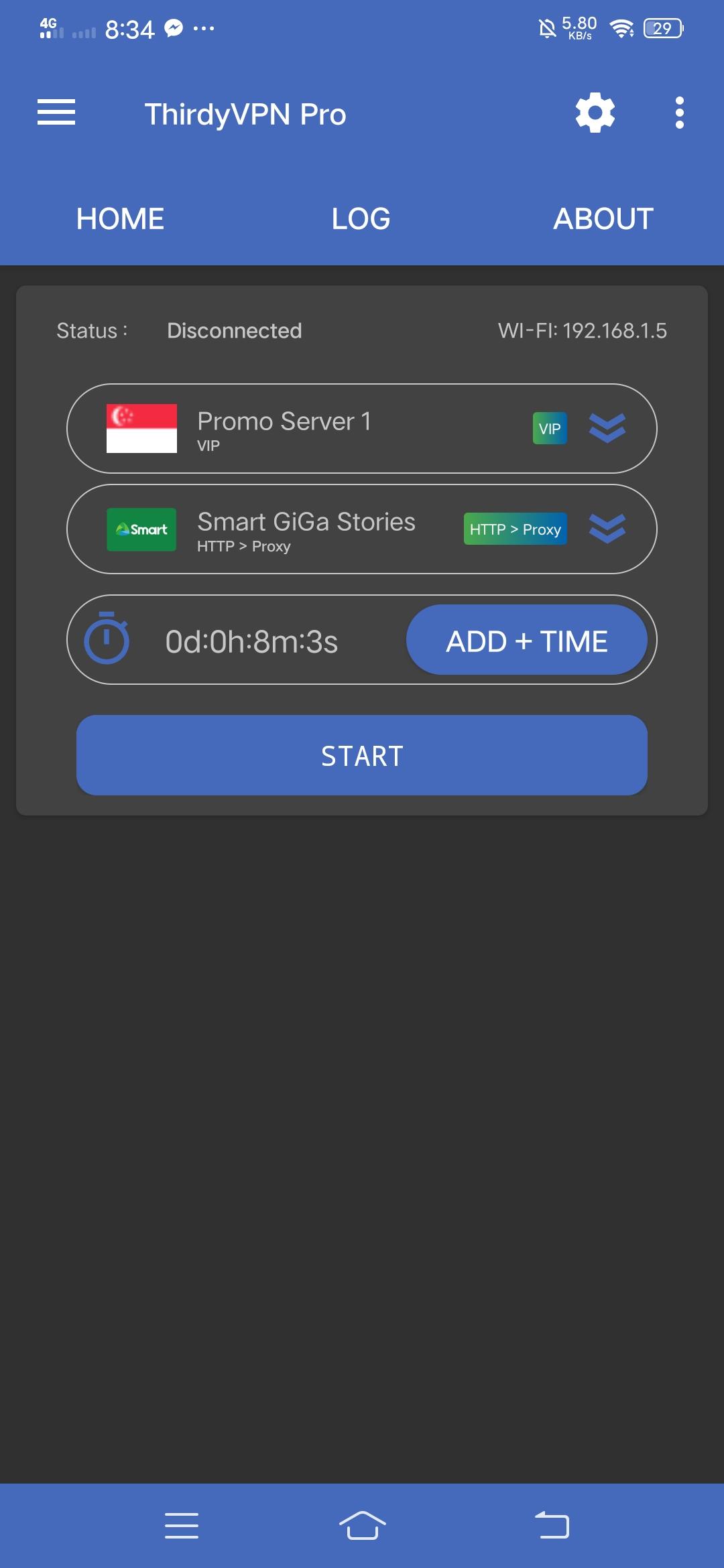Open the settings gear icon
The width and height of the screenshot is (724, 1568).
(x=595, y=113)
